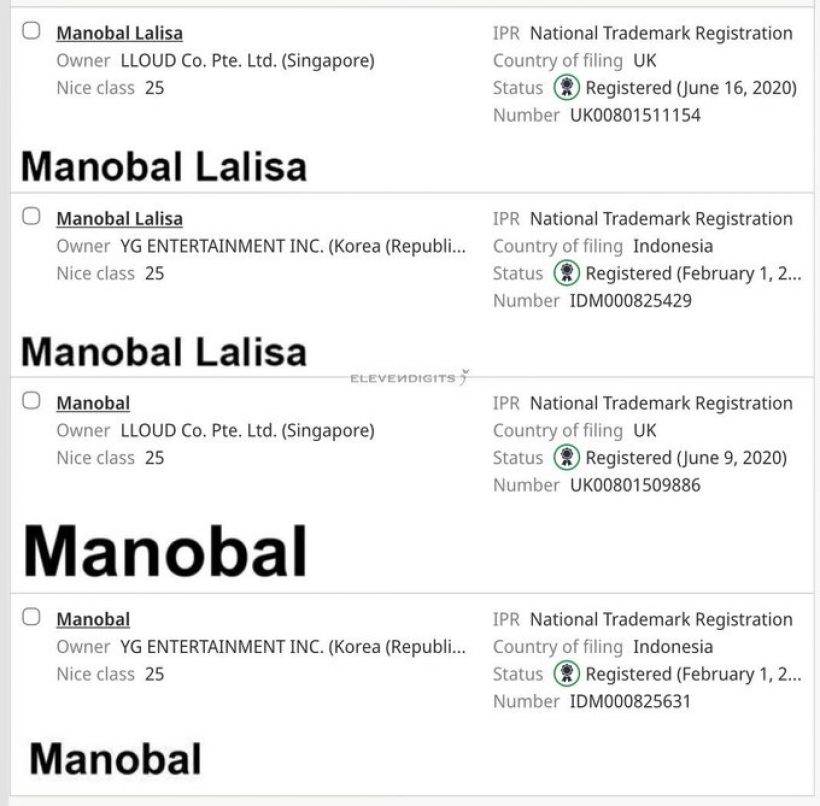This screenshot has height=806, width=820.
Task: Open the Manobal Lalisa link owned by LLOUD
Action: (119, 33)
